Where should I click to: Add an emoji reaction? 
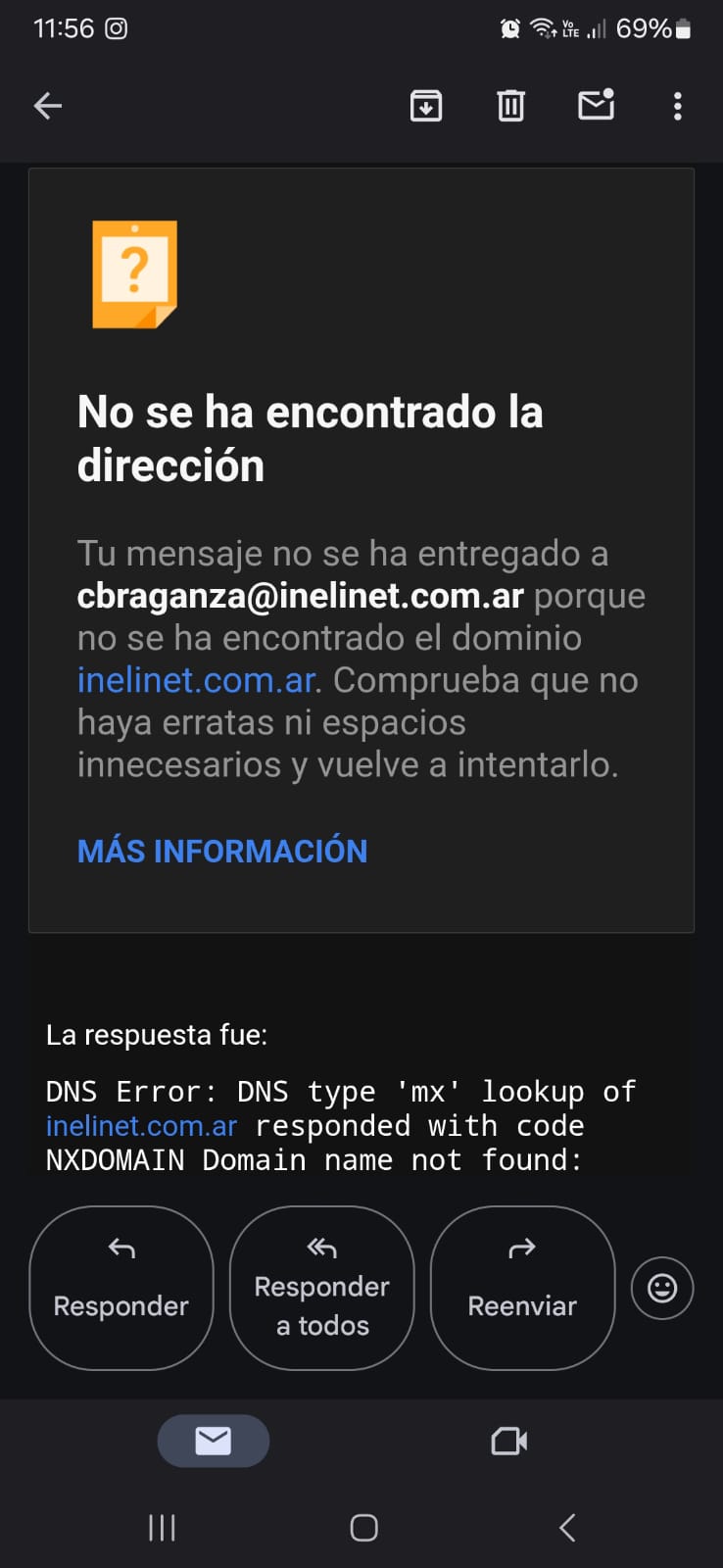coord(662,1288)
